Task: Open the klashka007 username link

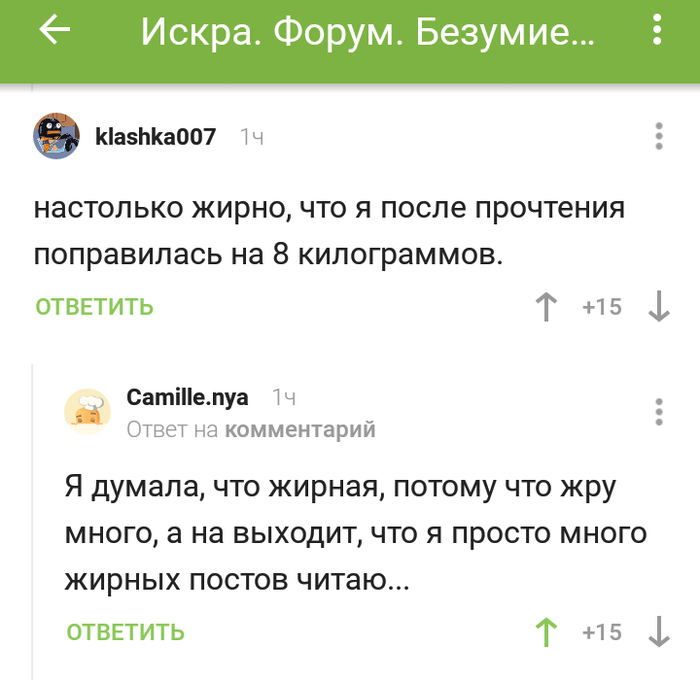Action: [x=155, y=137]
